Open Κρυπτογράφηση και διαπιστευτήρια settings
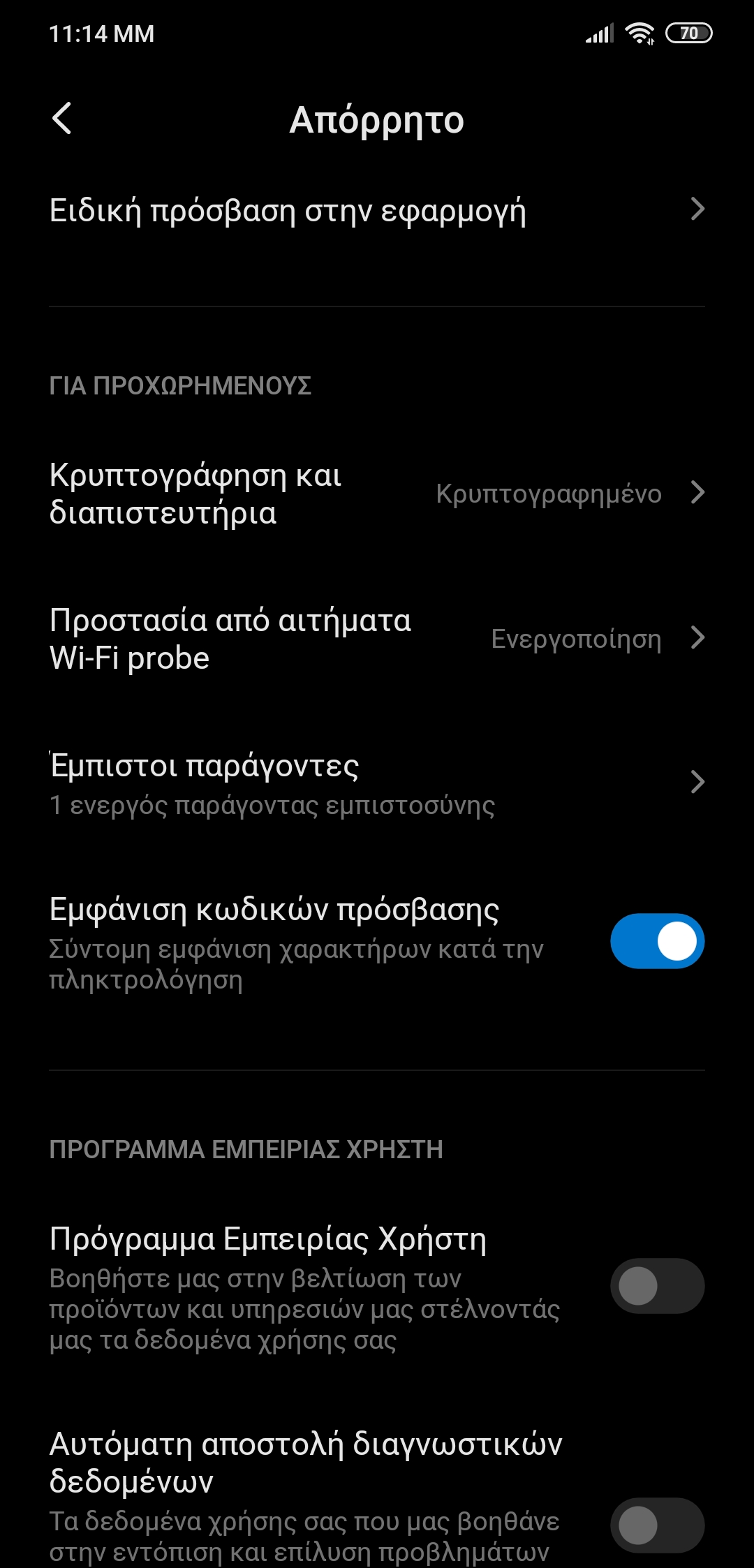 (x=377, y=494)
